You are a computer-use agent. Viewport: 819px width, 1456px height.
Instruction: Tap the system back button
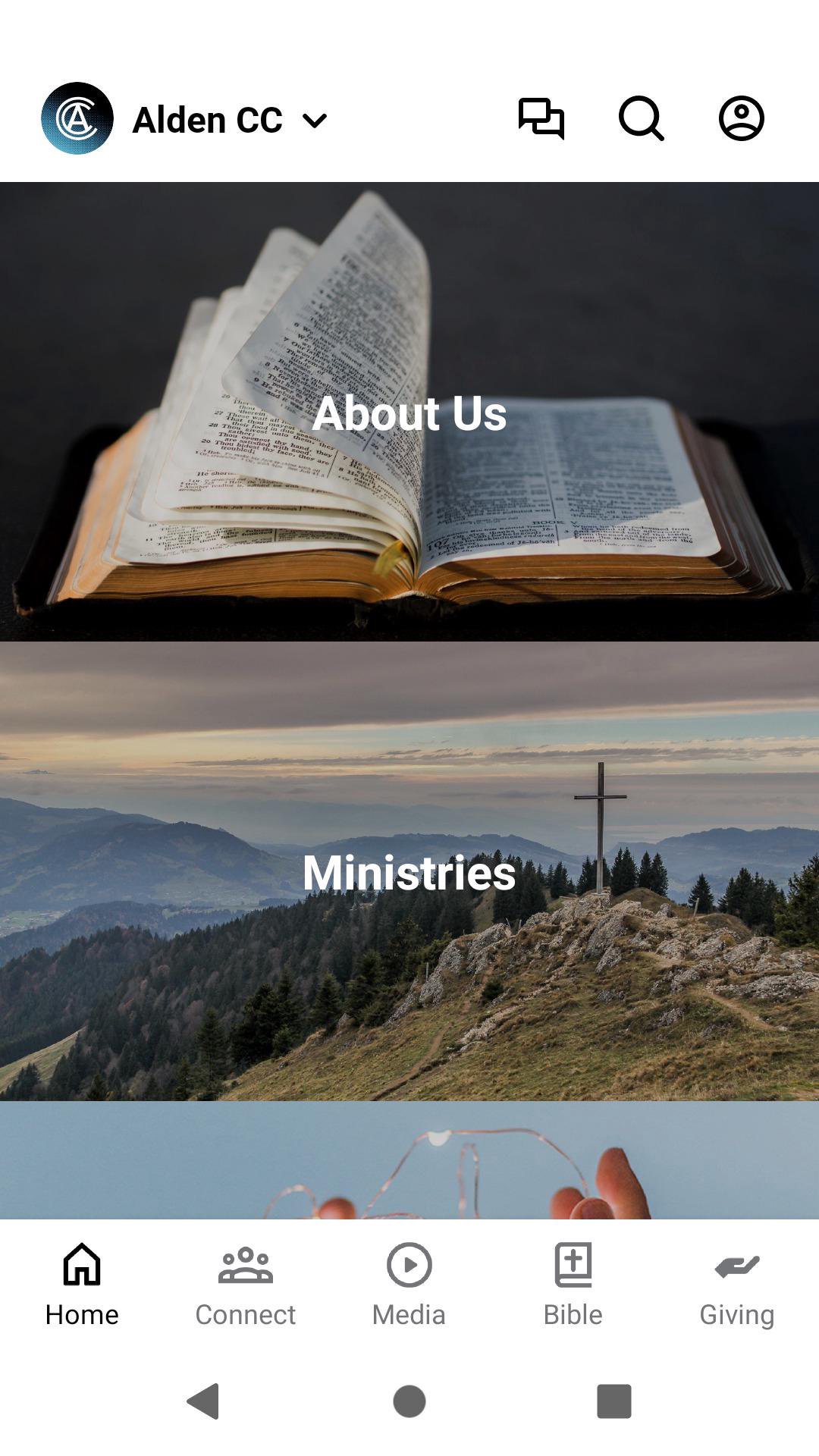203,1401
